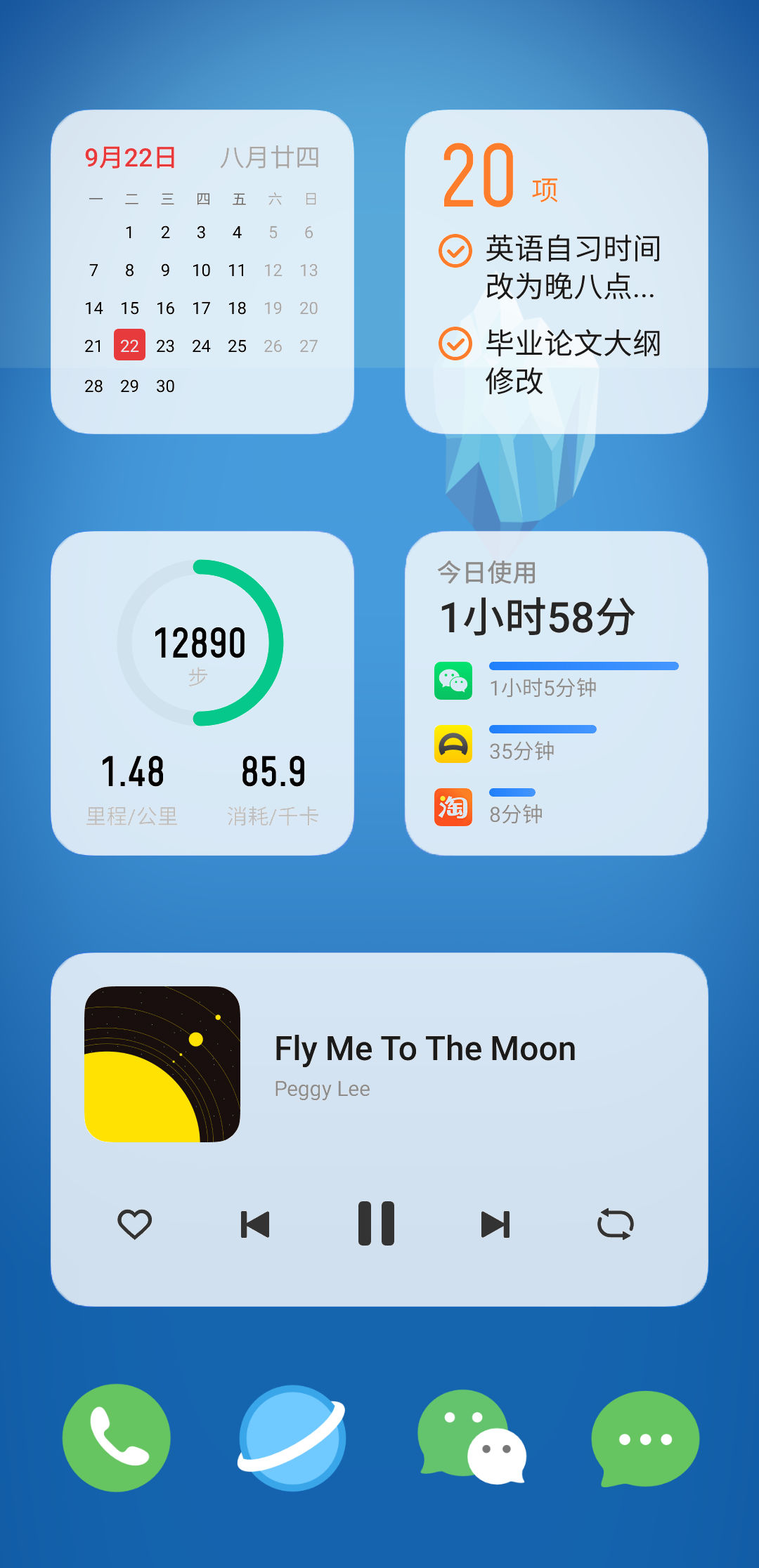Skip to the next track
The height and width of the screenshot is (1568, 759).
(495, 1224)
